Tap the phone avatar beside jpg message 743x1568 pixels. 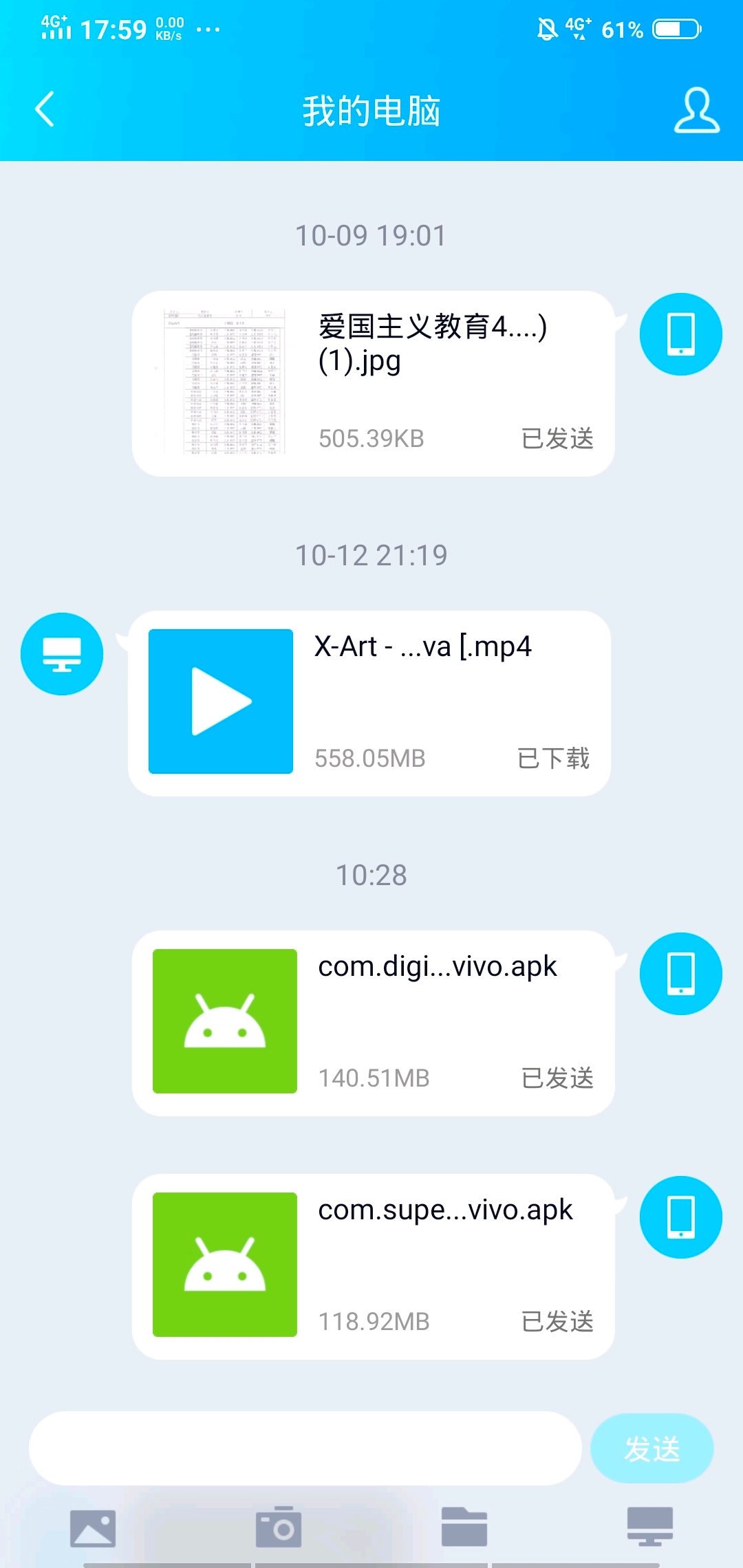click(x=680, y=334)
